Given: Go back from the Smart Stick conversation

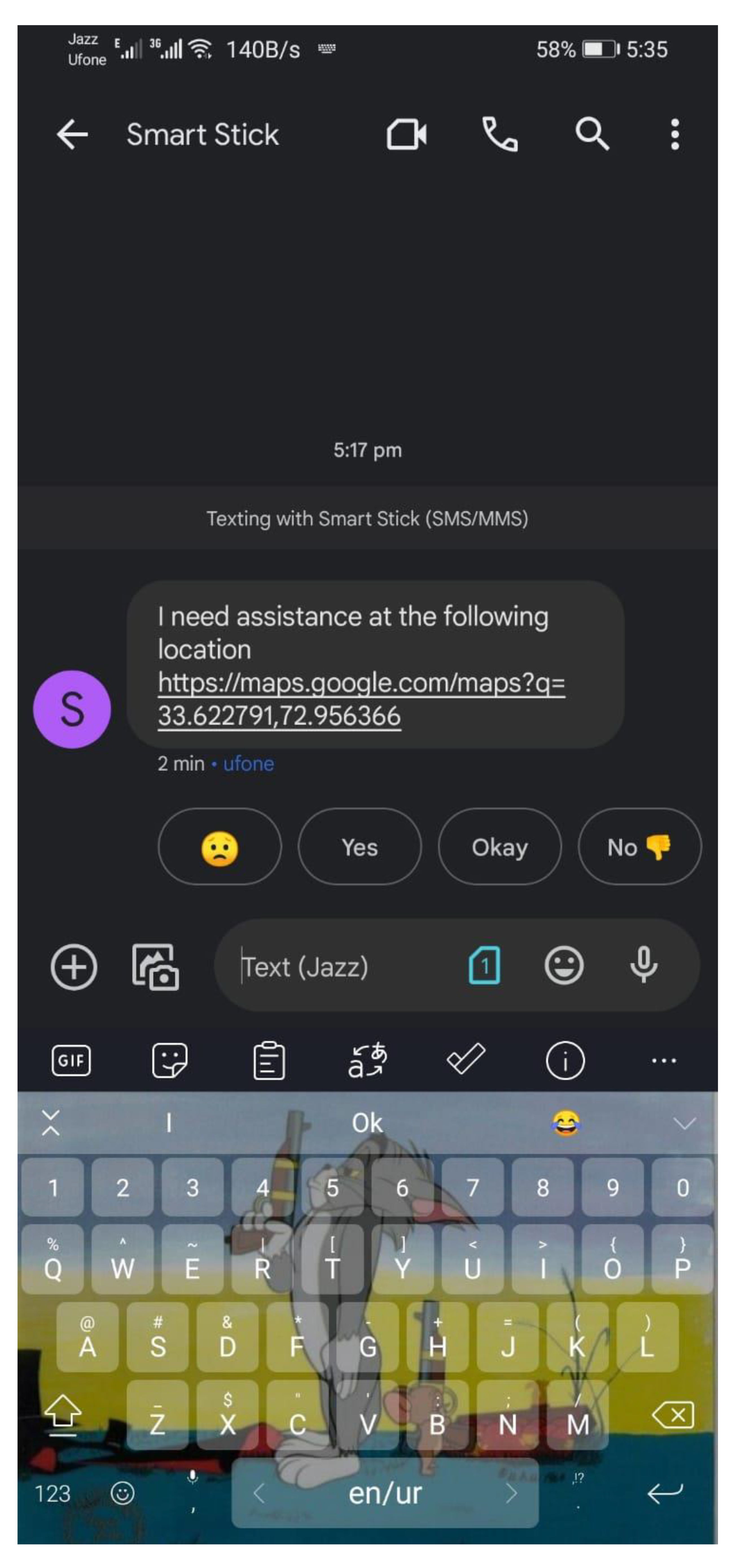Looking at the screenshot, I should (72, 134).
